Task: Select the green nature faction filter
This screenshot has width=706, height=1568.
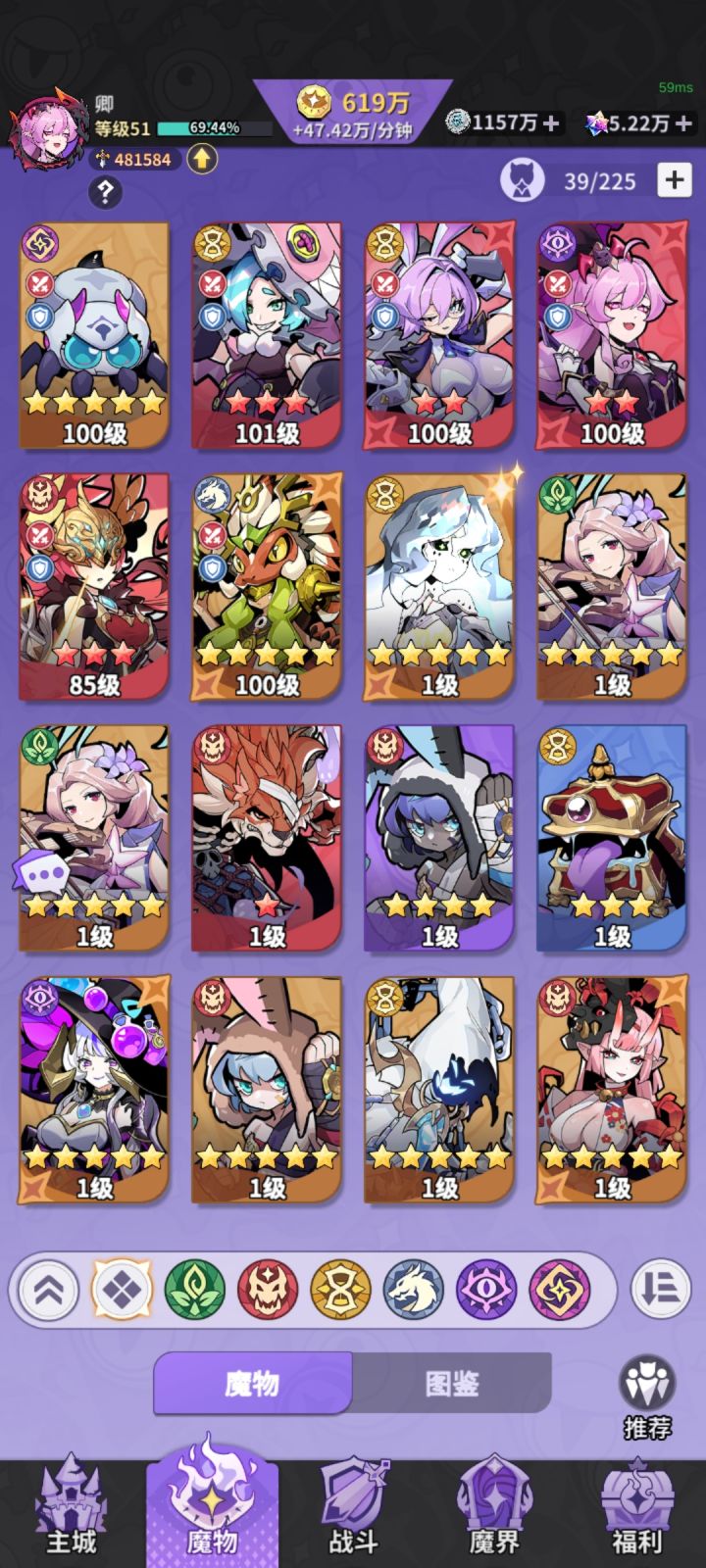Action: point(194,1292)
